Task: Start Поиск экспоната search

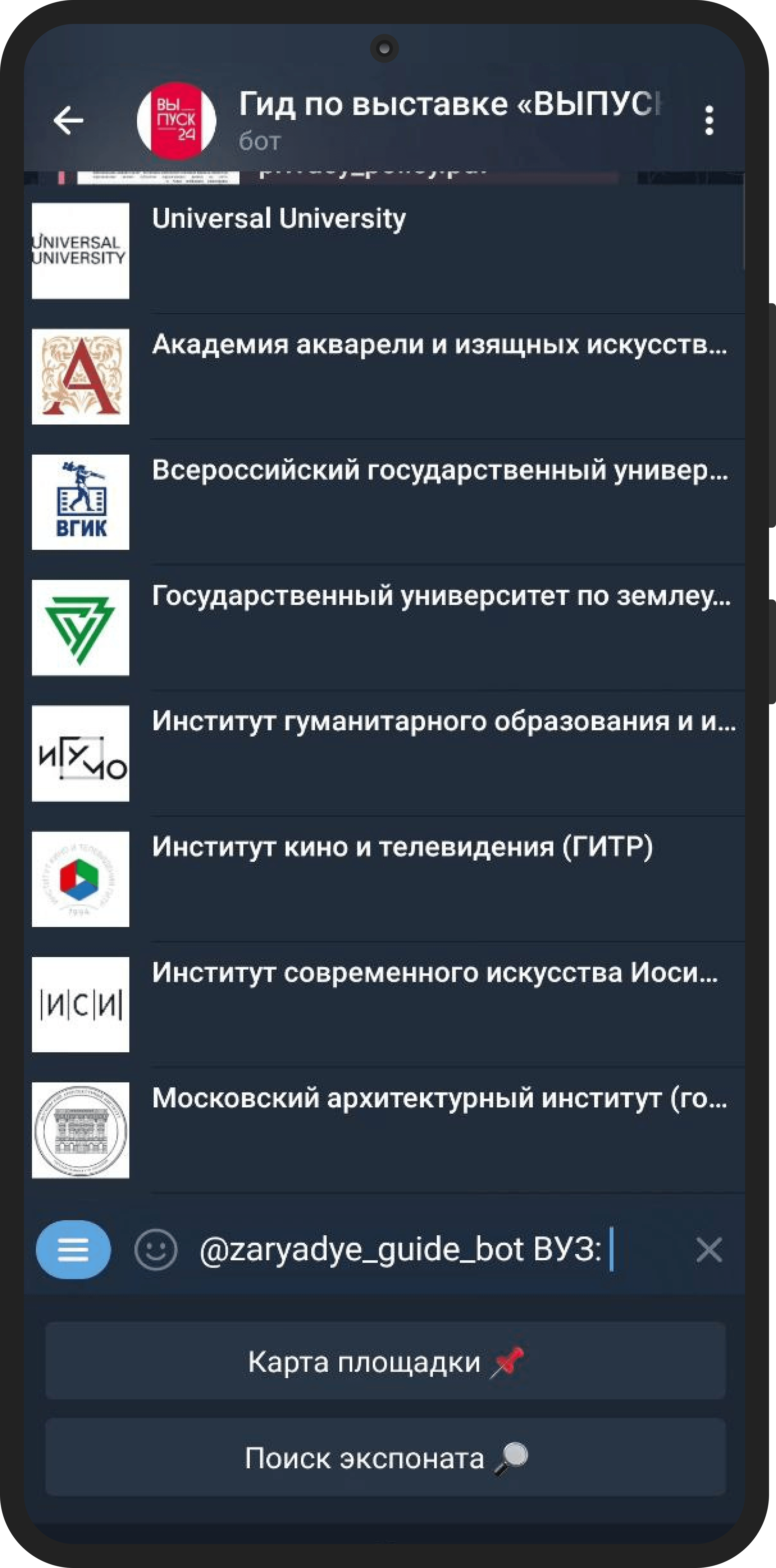Action: click(385, 1458)
